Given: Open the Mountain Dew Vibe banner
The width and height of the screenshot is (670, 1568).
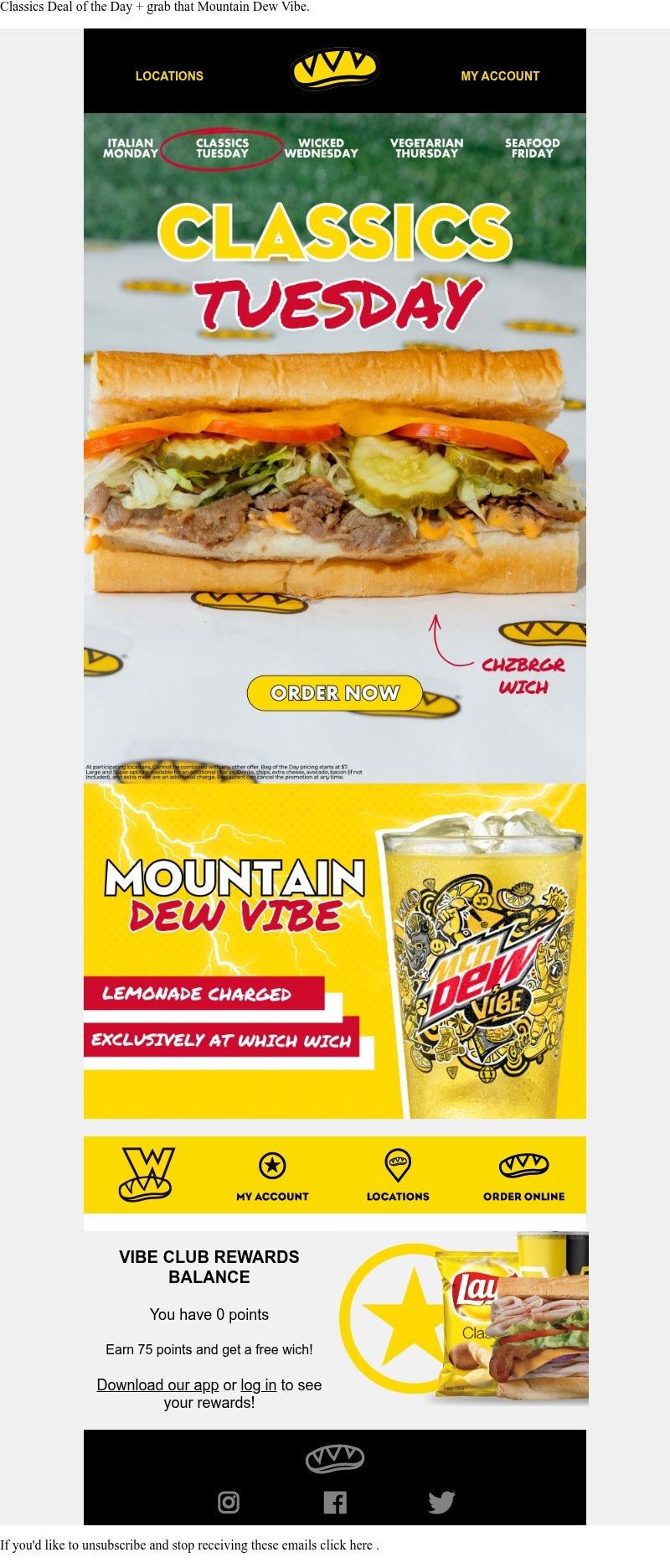Looking at the screenshot, I should tap(334, 950).
